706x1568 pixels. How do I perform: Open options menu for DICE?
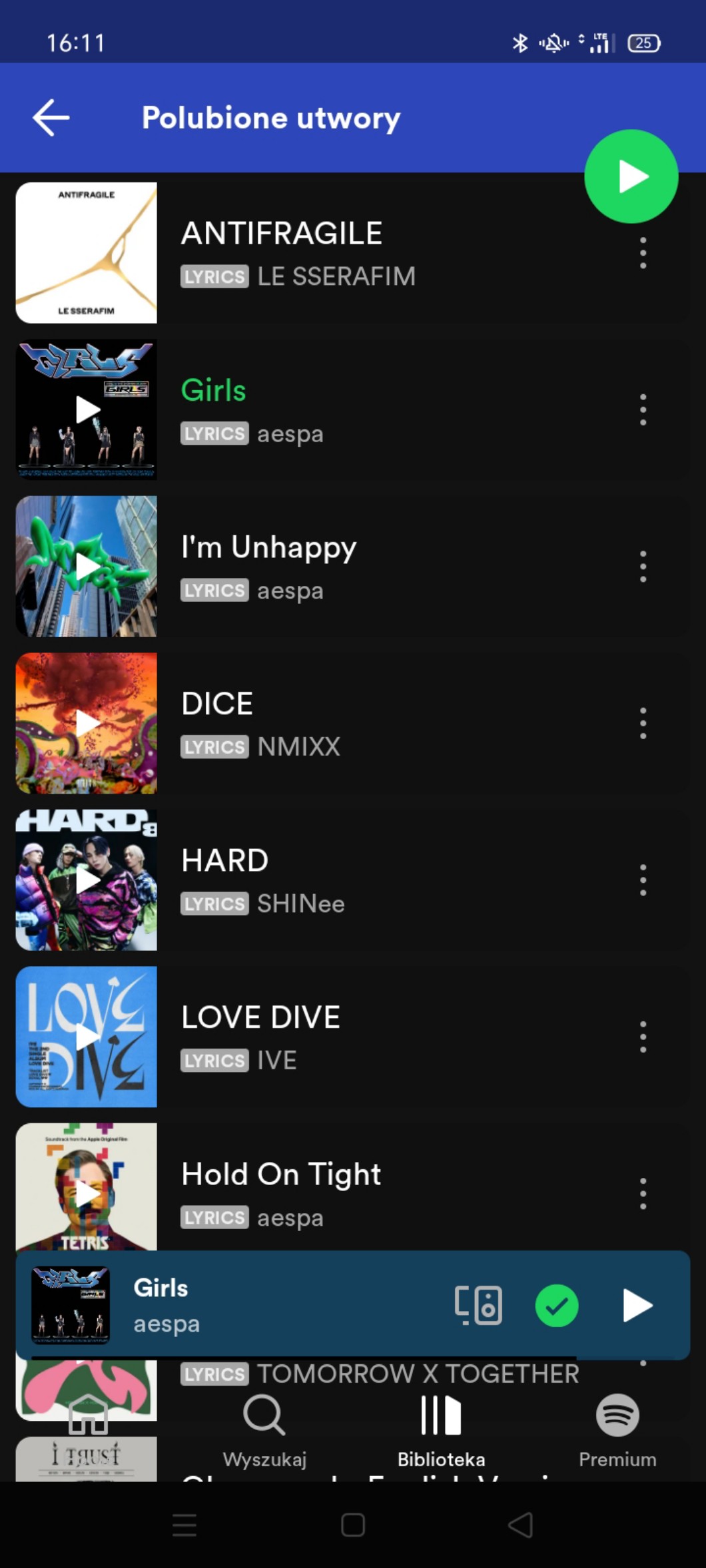click(x=643, y=723)
